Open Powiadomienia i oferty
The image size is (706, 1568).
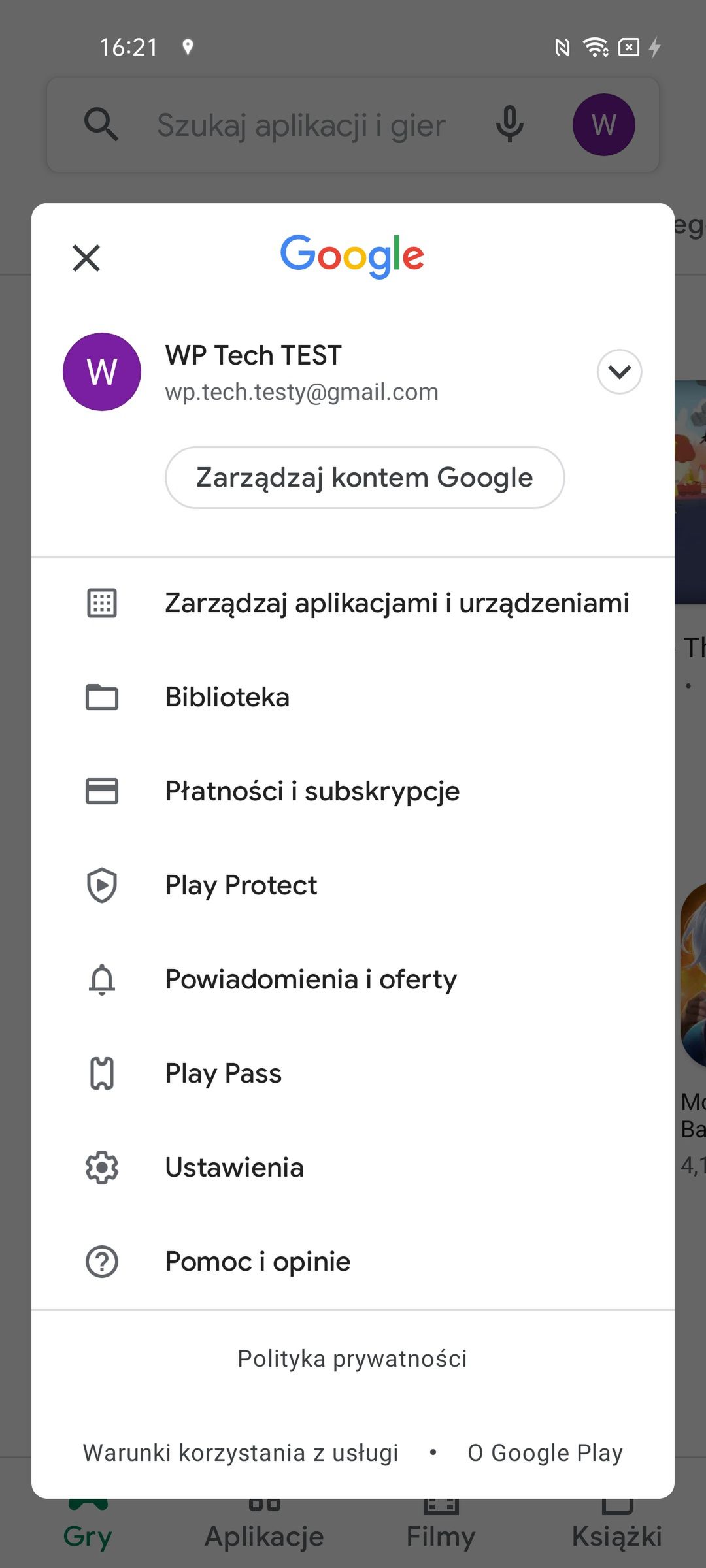(x=353, y=979)
